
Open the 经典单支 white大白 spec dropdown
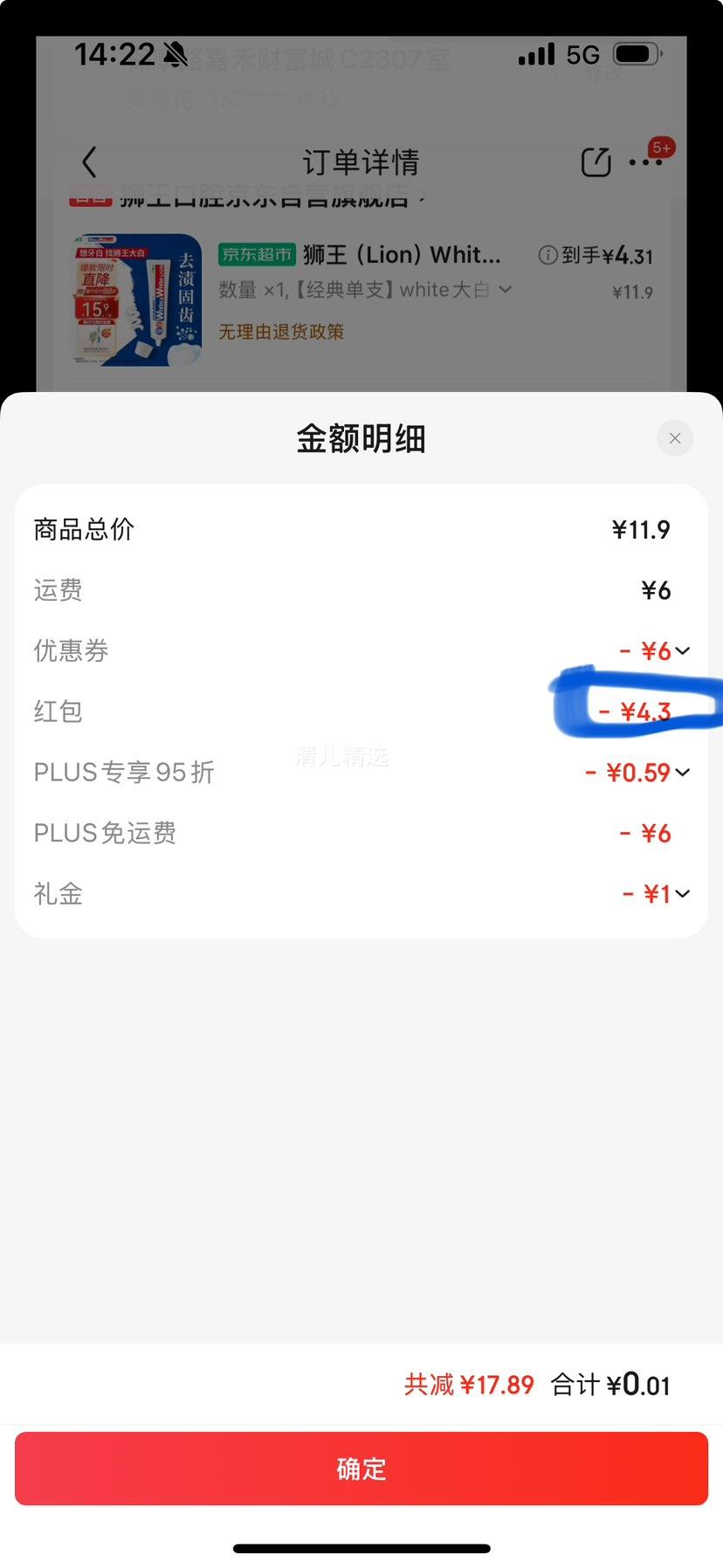click(505, 290)
